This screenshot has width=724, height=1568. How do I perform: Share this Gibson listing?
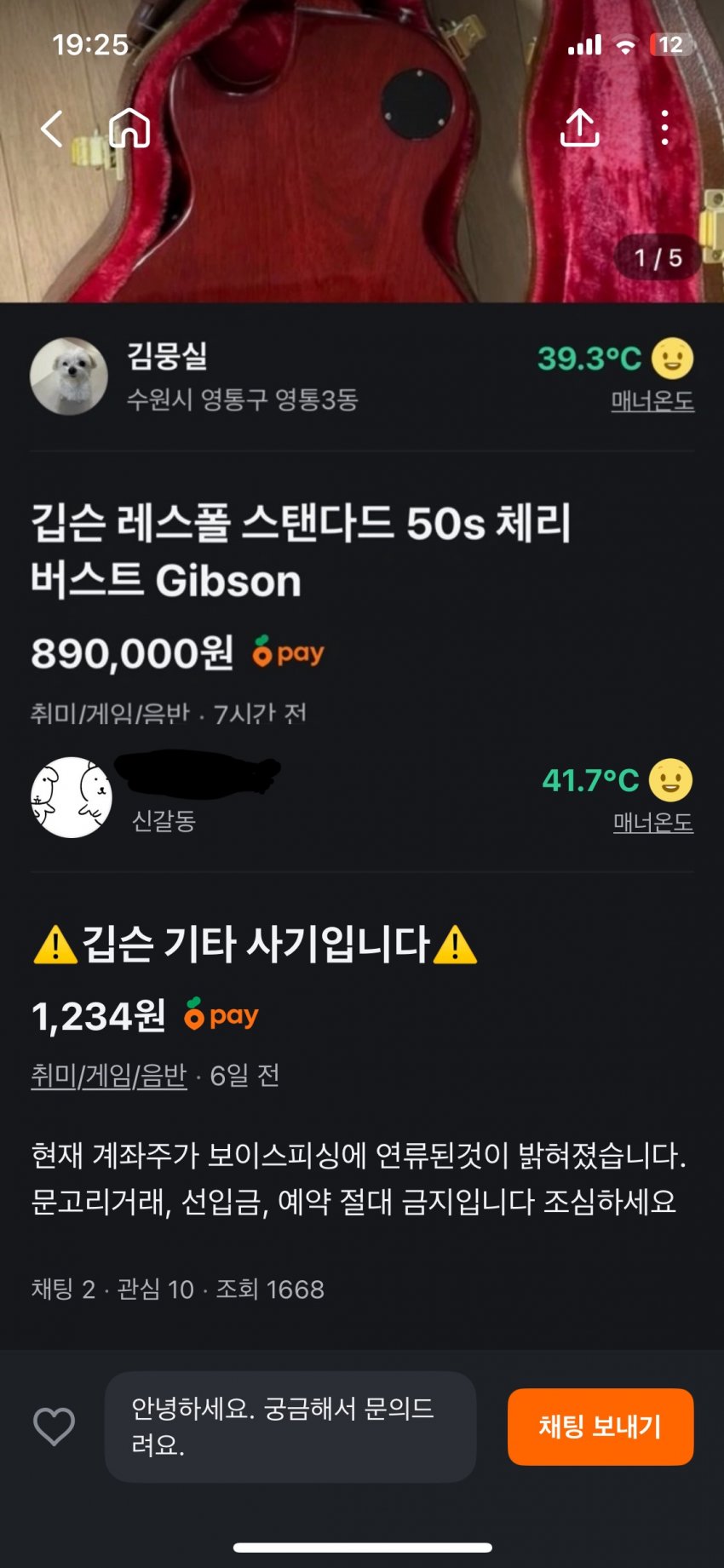579,129
